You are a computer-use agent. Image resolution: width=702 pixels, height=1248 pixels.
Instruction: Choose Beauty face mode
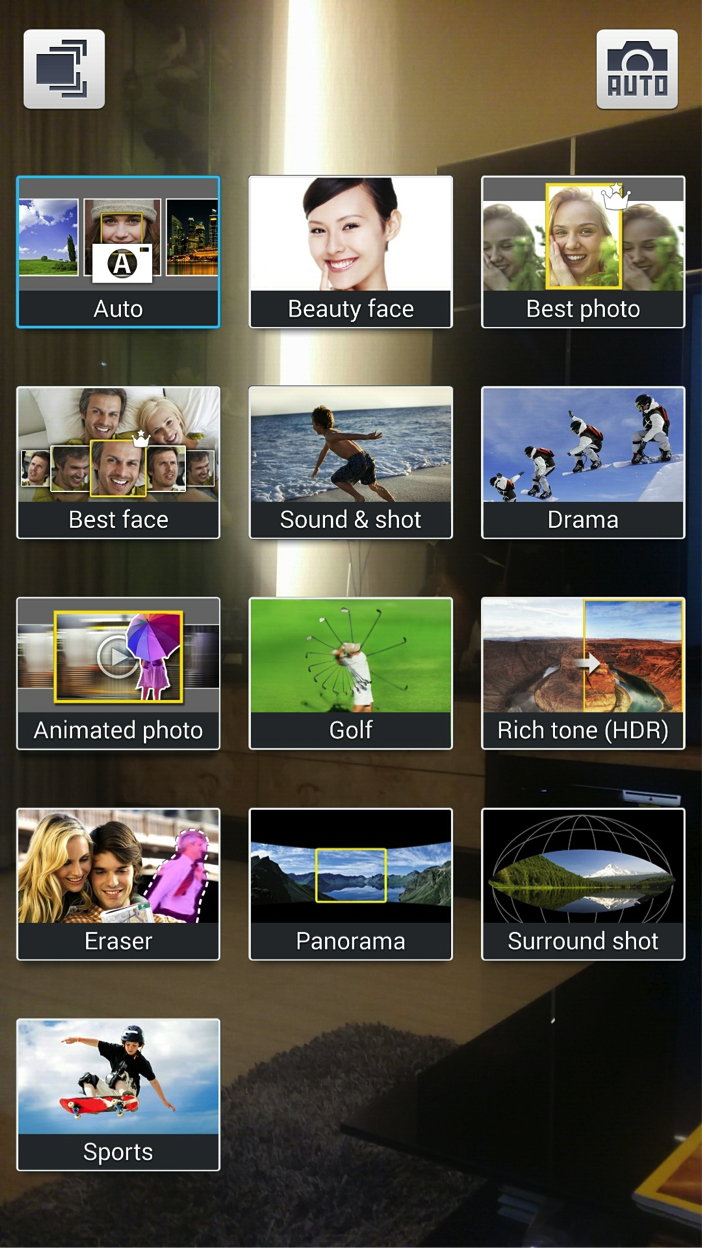click(x=351, y=252)
